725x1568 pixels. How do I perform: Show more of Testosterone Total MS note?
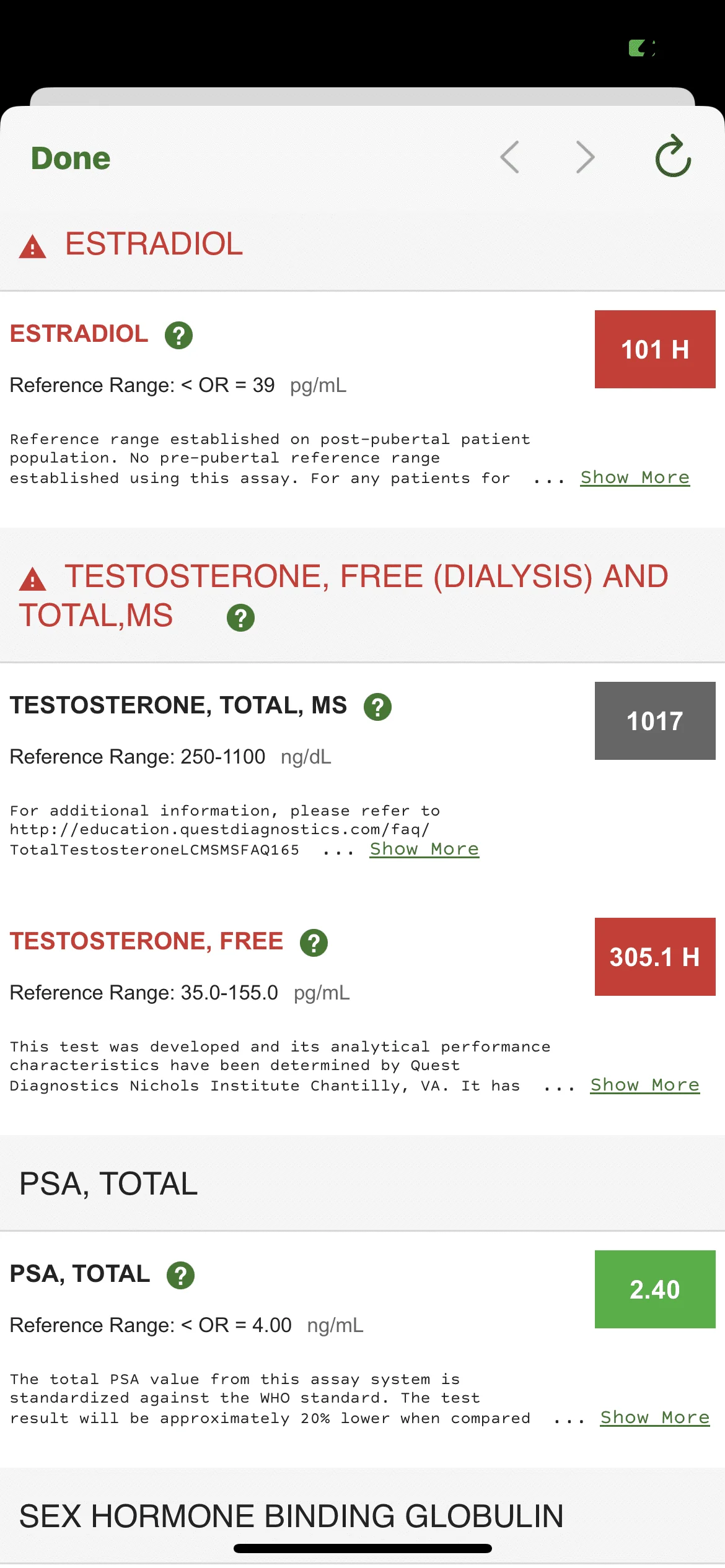[x=424, y=849]
